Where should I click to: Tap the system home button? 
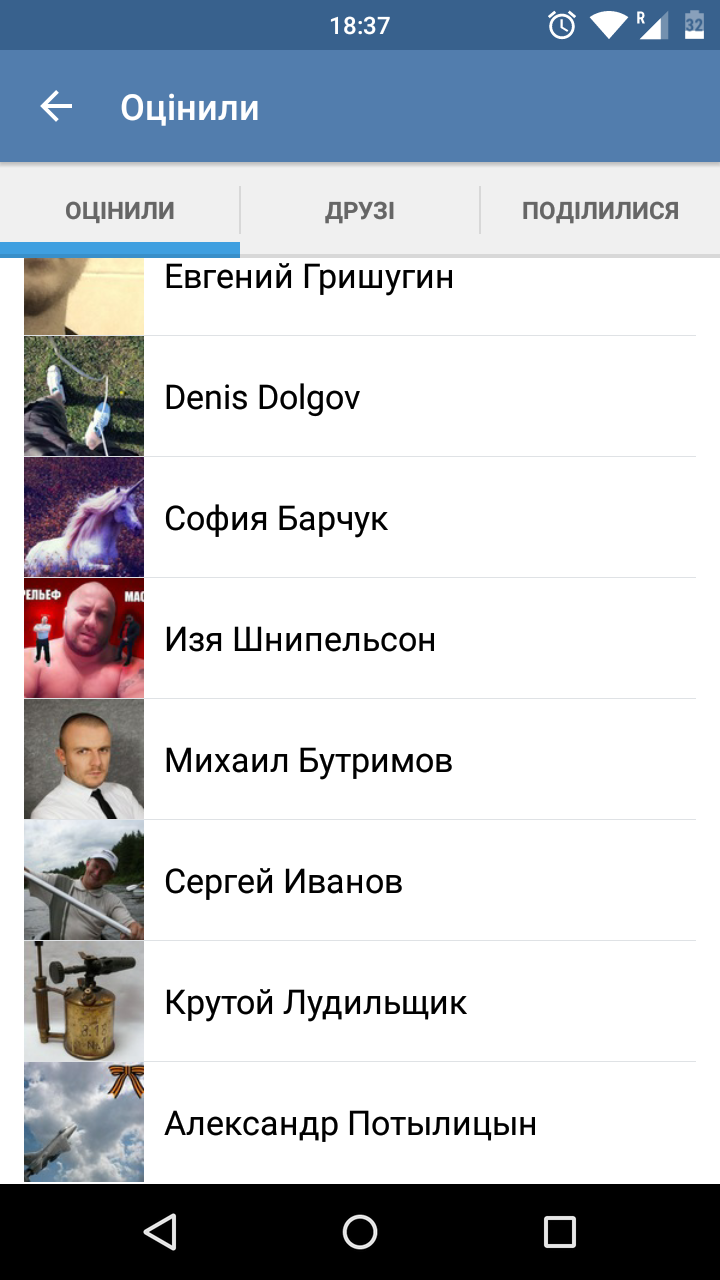360,1232
